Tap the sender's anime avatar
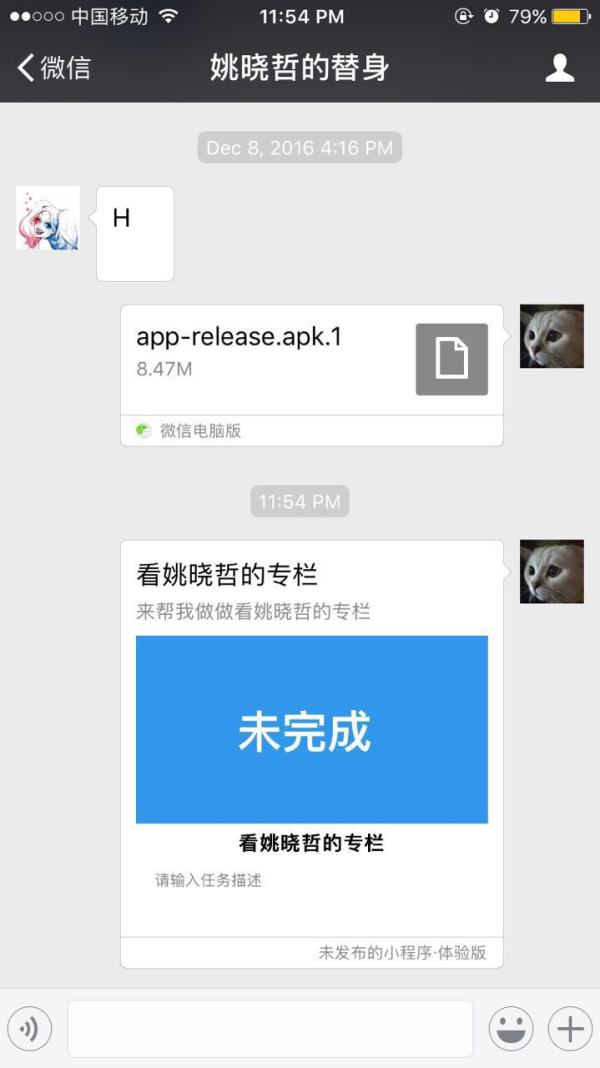The image size is (600, 1068). point(47,218)
